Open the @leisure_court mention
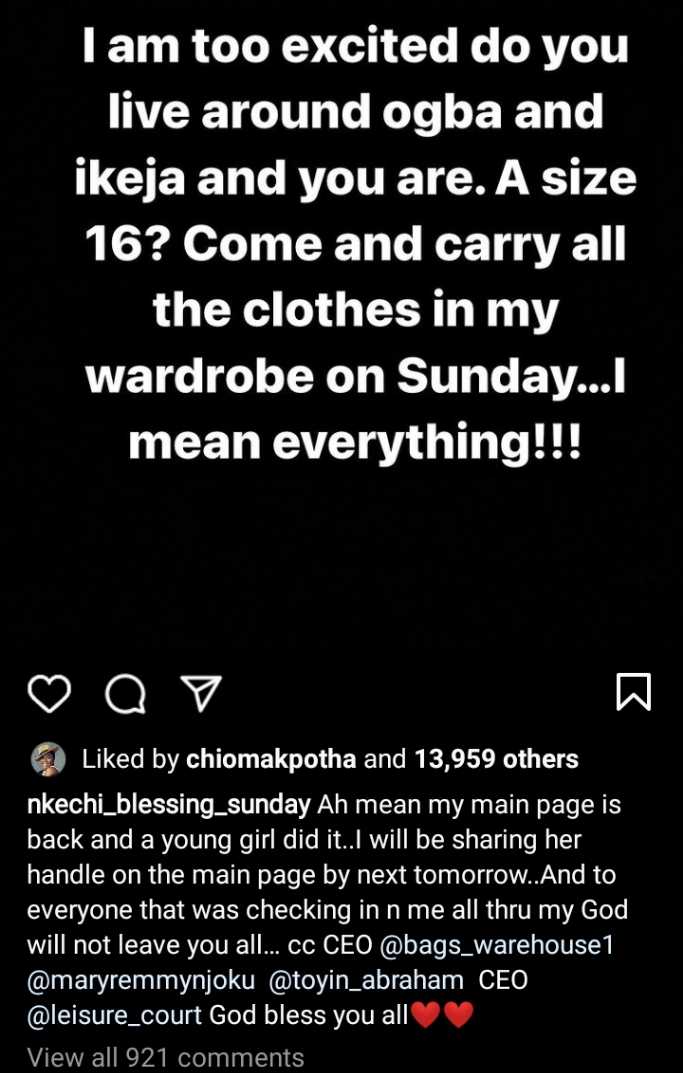683x1073 pixels. [114, 1017]
